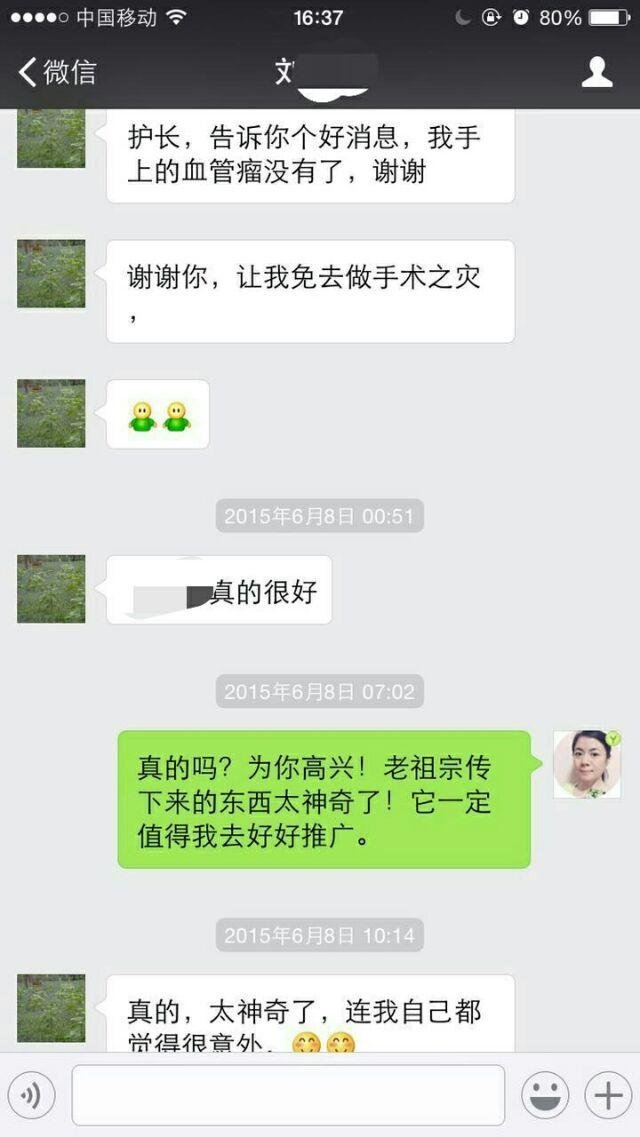
Task: Open the chat details profile icon
Action: pos(597,72)
